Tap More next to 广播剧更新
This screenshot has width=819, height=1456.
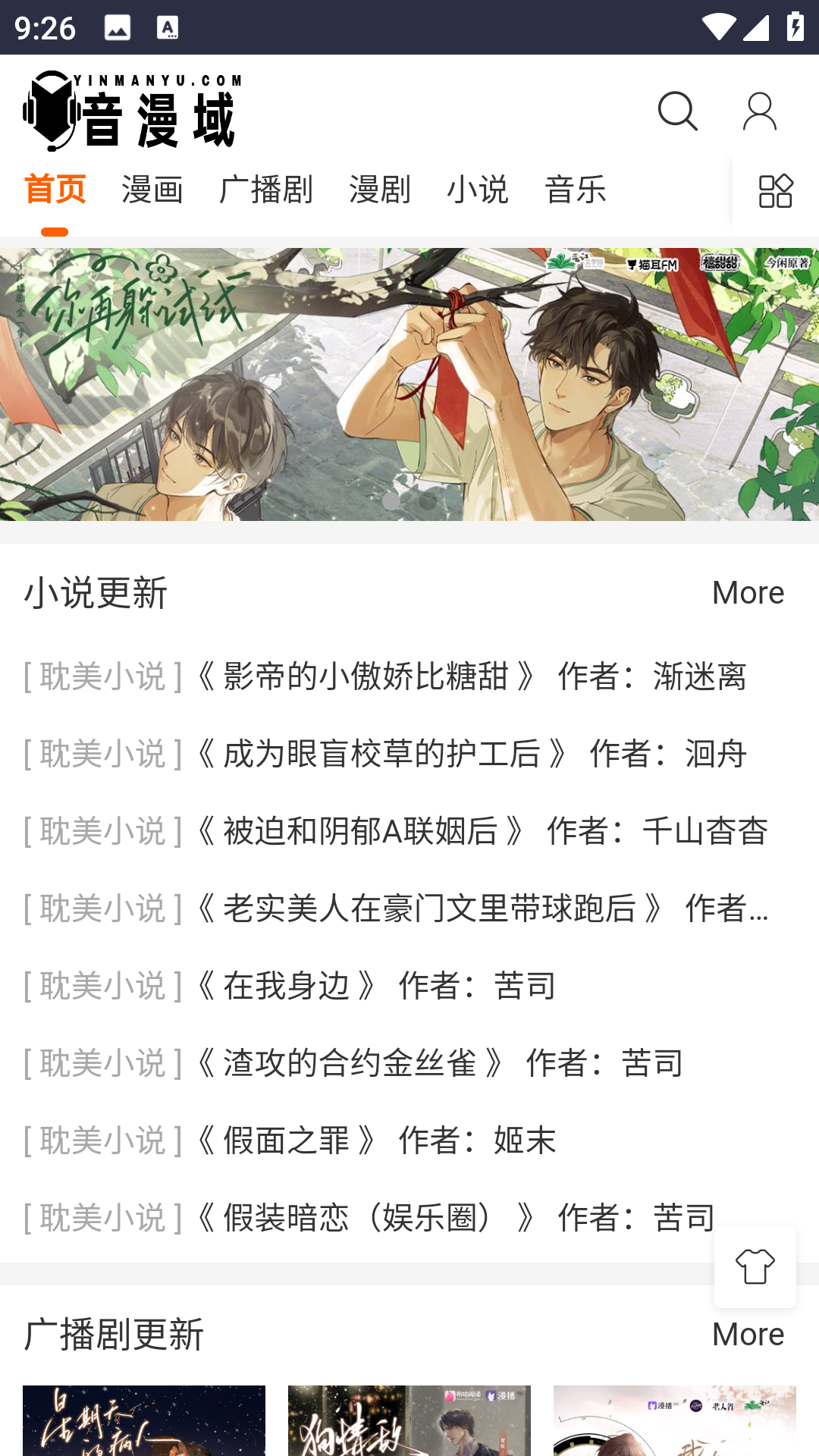pos(748,1334)
